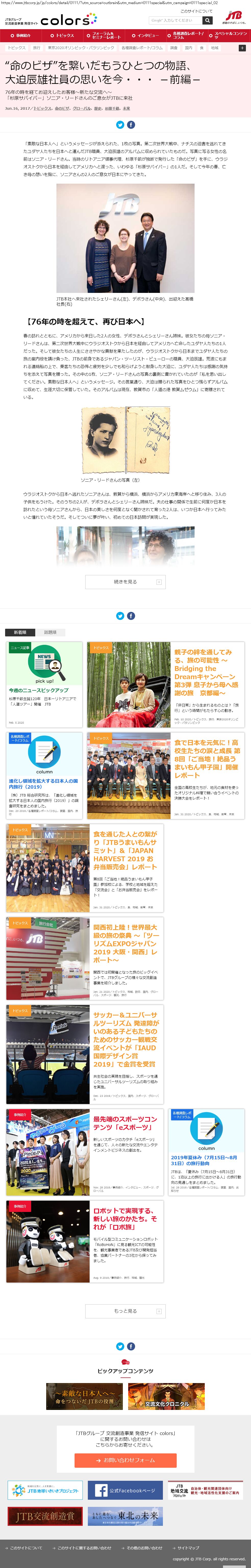
Task: Visit the 公式Facebookページ banner
Action: pos(125,1490)
